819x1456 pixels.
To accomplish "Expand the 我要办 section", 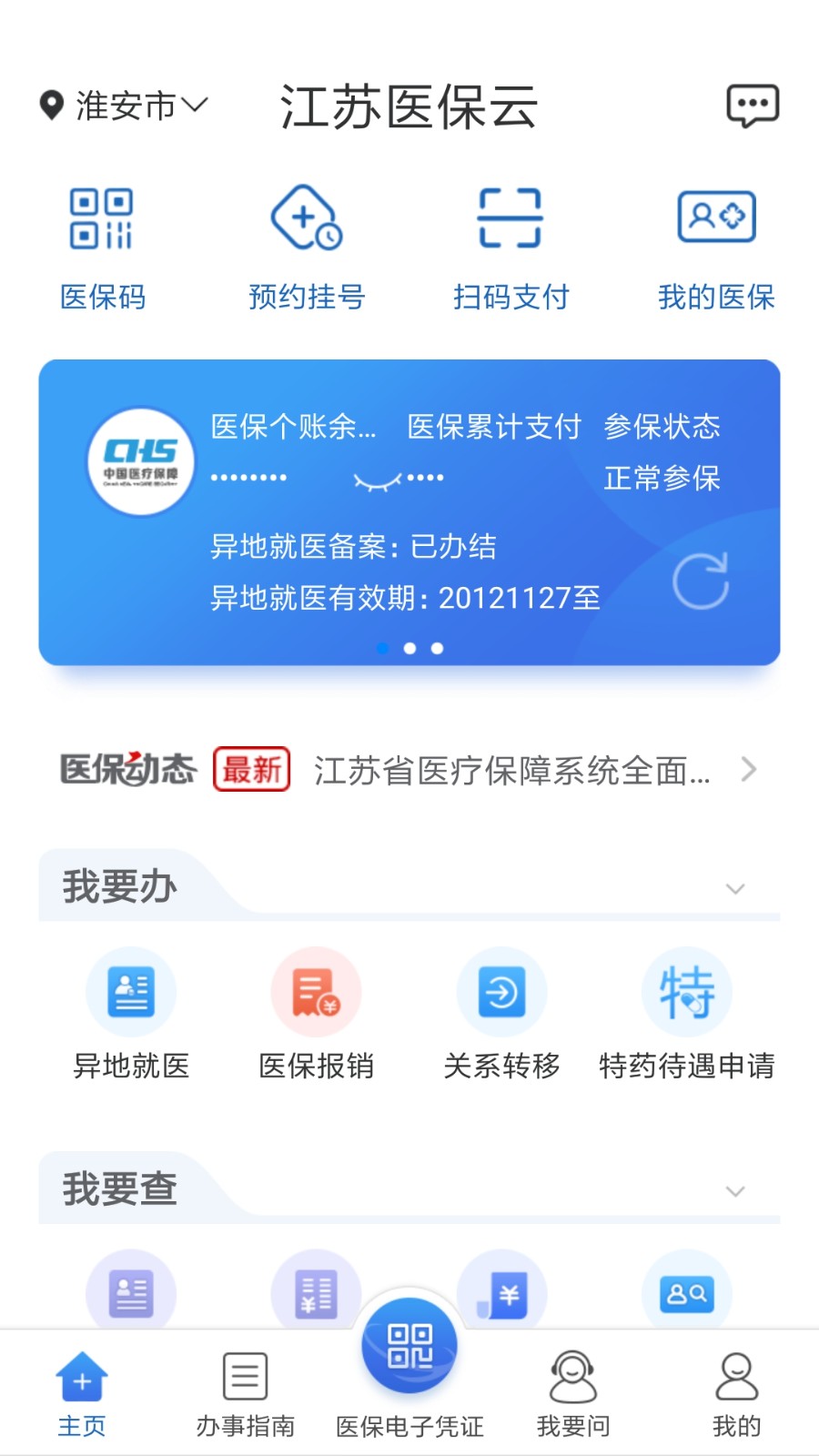I will tap(735, 889).
